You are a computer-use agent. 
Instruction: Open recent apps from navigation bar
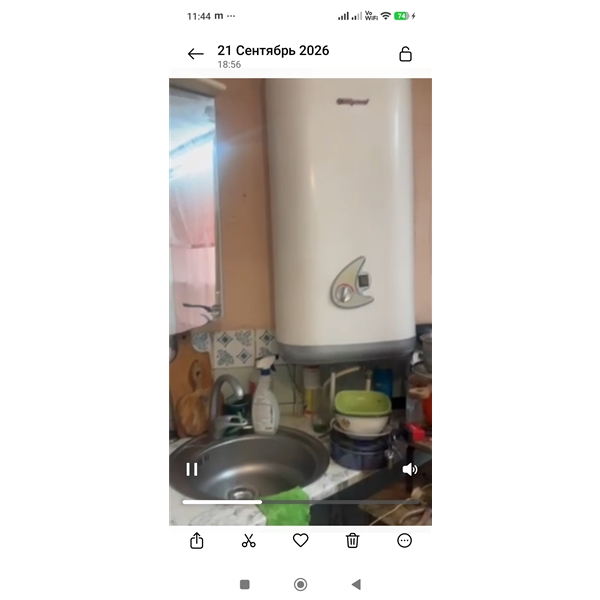(x=245, y=584)
